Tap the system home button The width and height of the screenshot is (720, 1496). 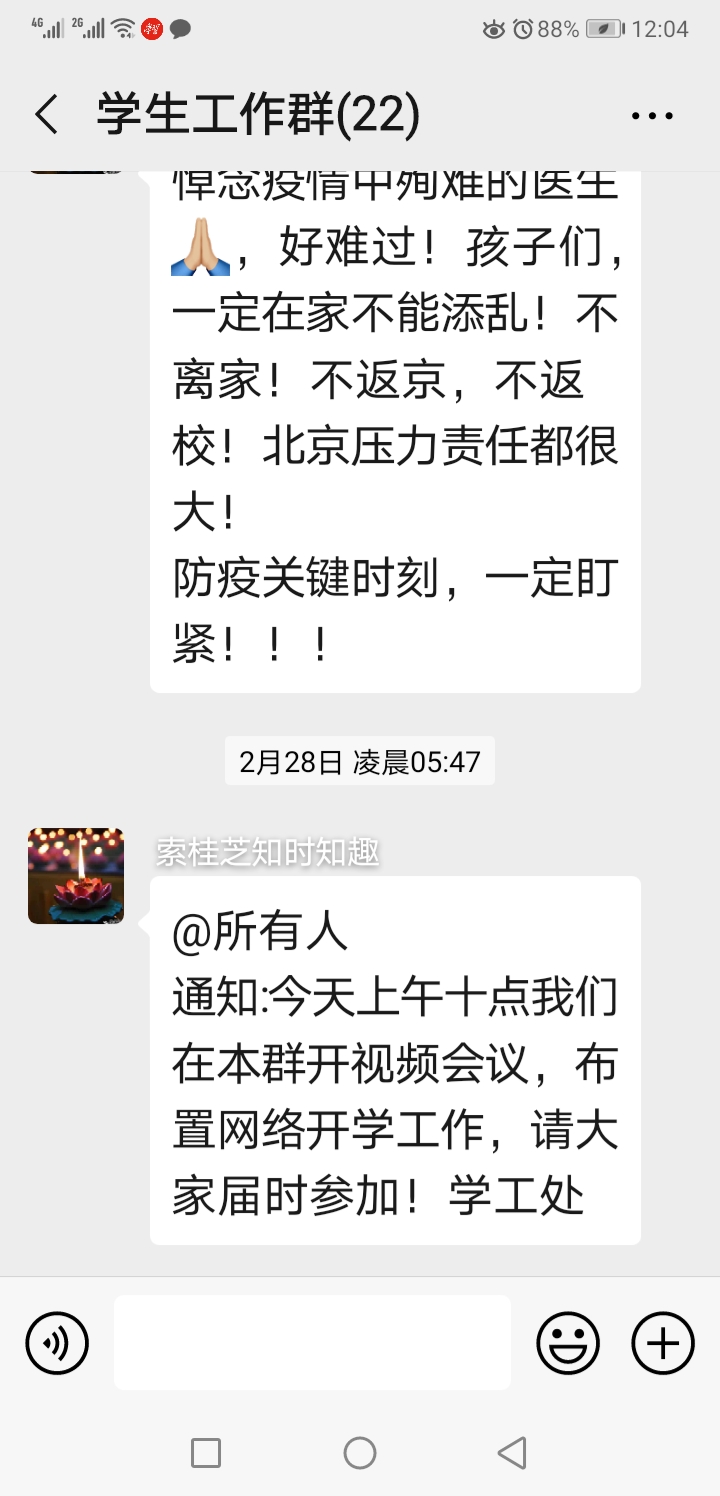pos(360,1453)
